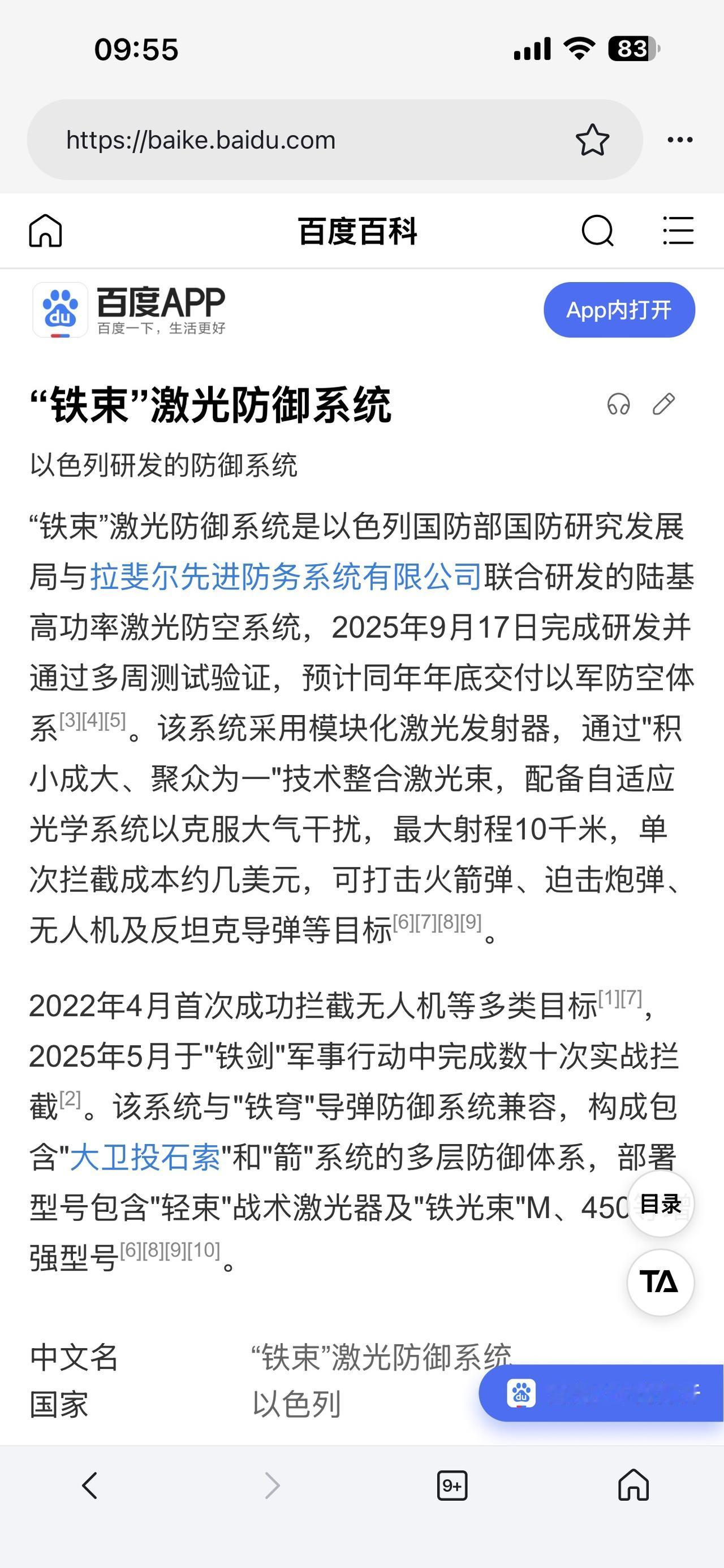This screenshot has width=724, height=1568.
Task: Start audio reading with the headphone icon
Action: (x=619, y=404)
